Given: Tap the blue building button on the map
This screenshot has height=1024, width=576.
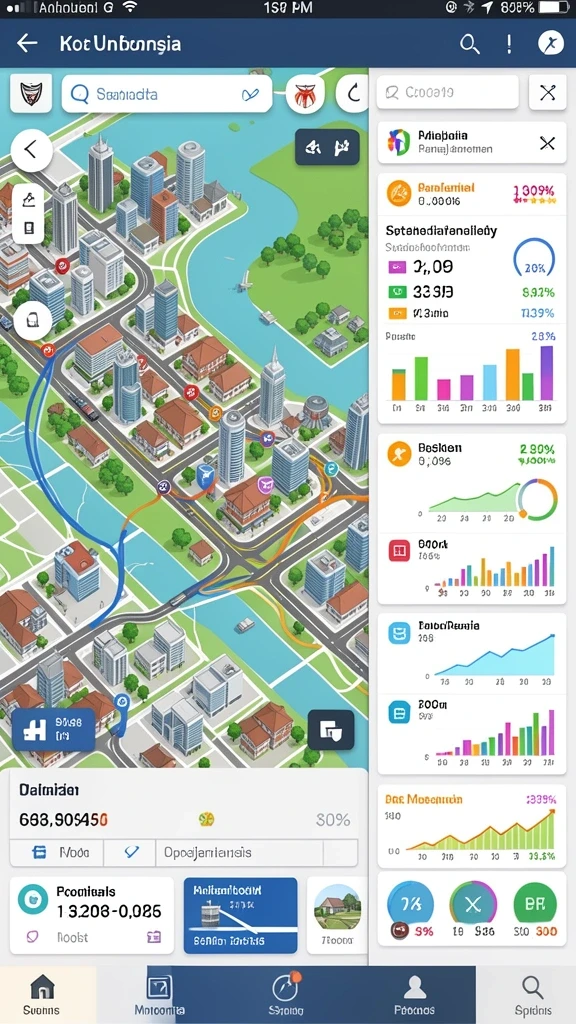Looking at the screenshot, I should pyautogui.click(x=54, y=729).
